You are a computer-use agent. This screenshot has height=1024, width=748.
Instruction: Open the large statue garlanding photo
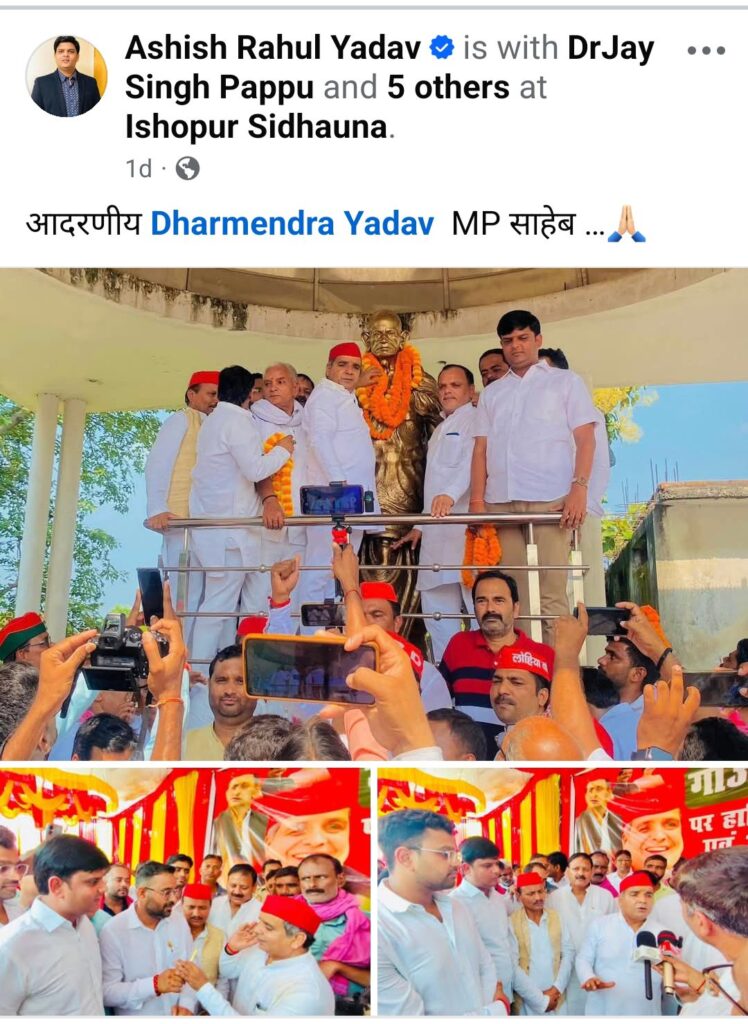[x=374, y=514]
